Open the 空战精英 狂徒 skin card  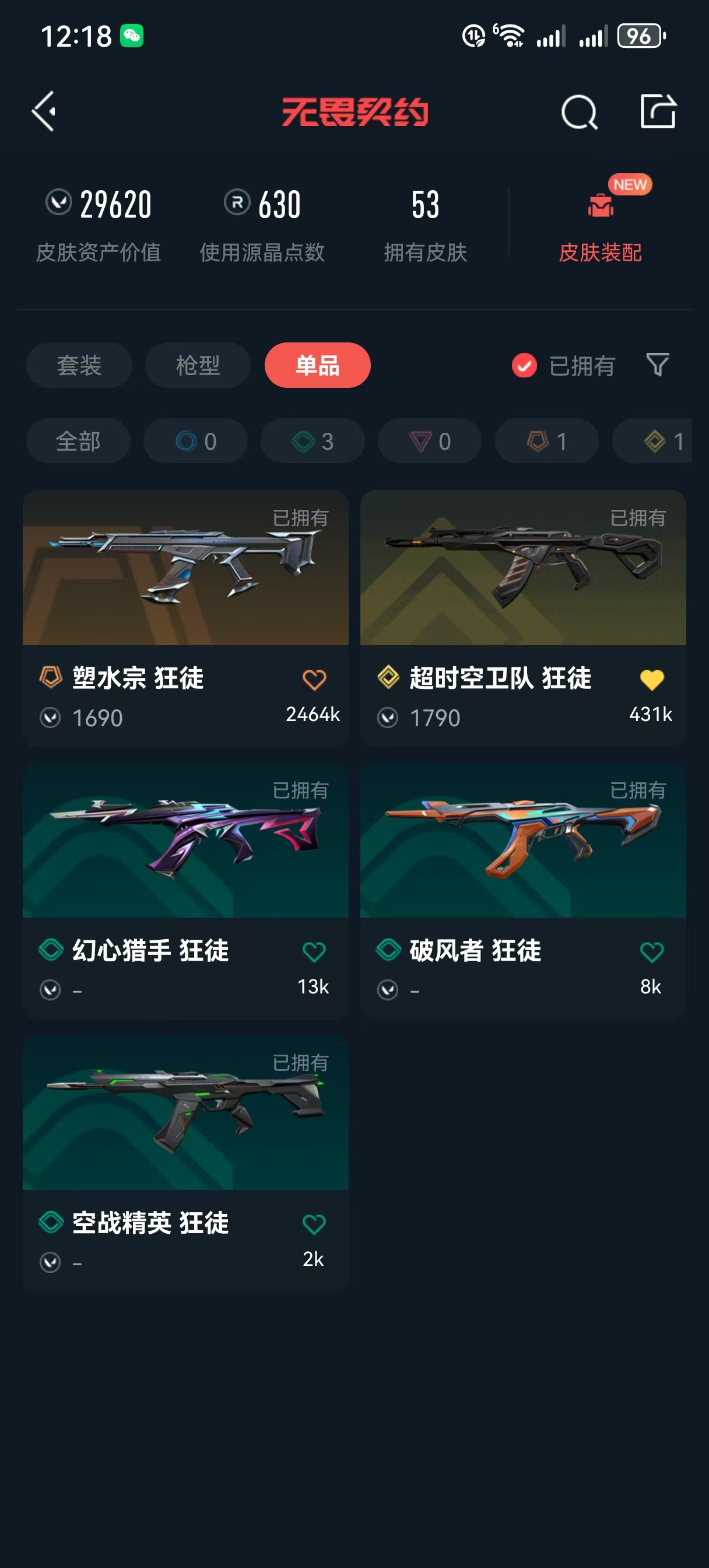185,1163
